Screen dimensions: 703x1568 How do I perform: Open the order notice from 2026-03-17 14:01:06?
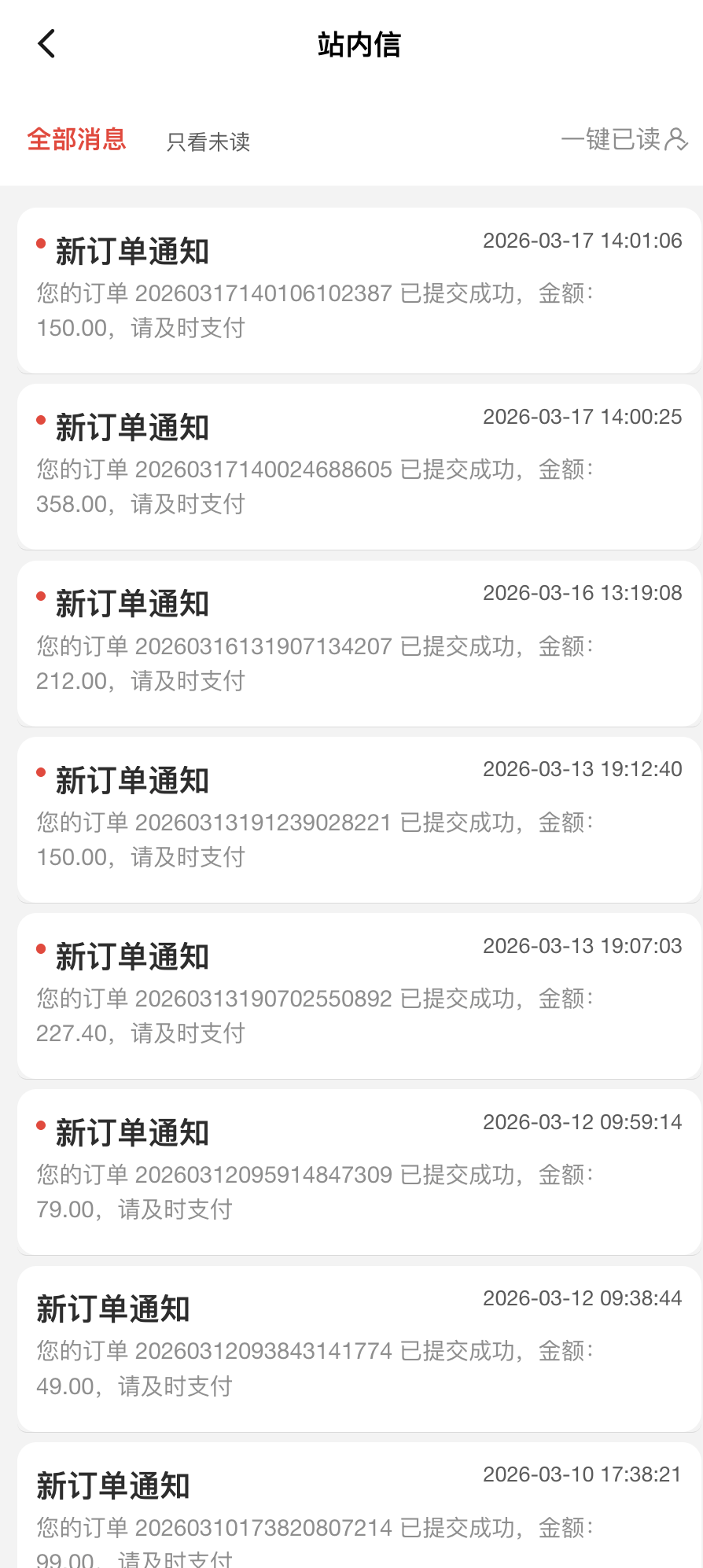coord(359,289)
